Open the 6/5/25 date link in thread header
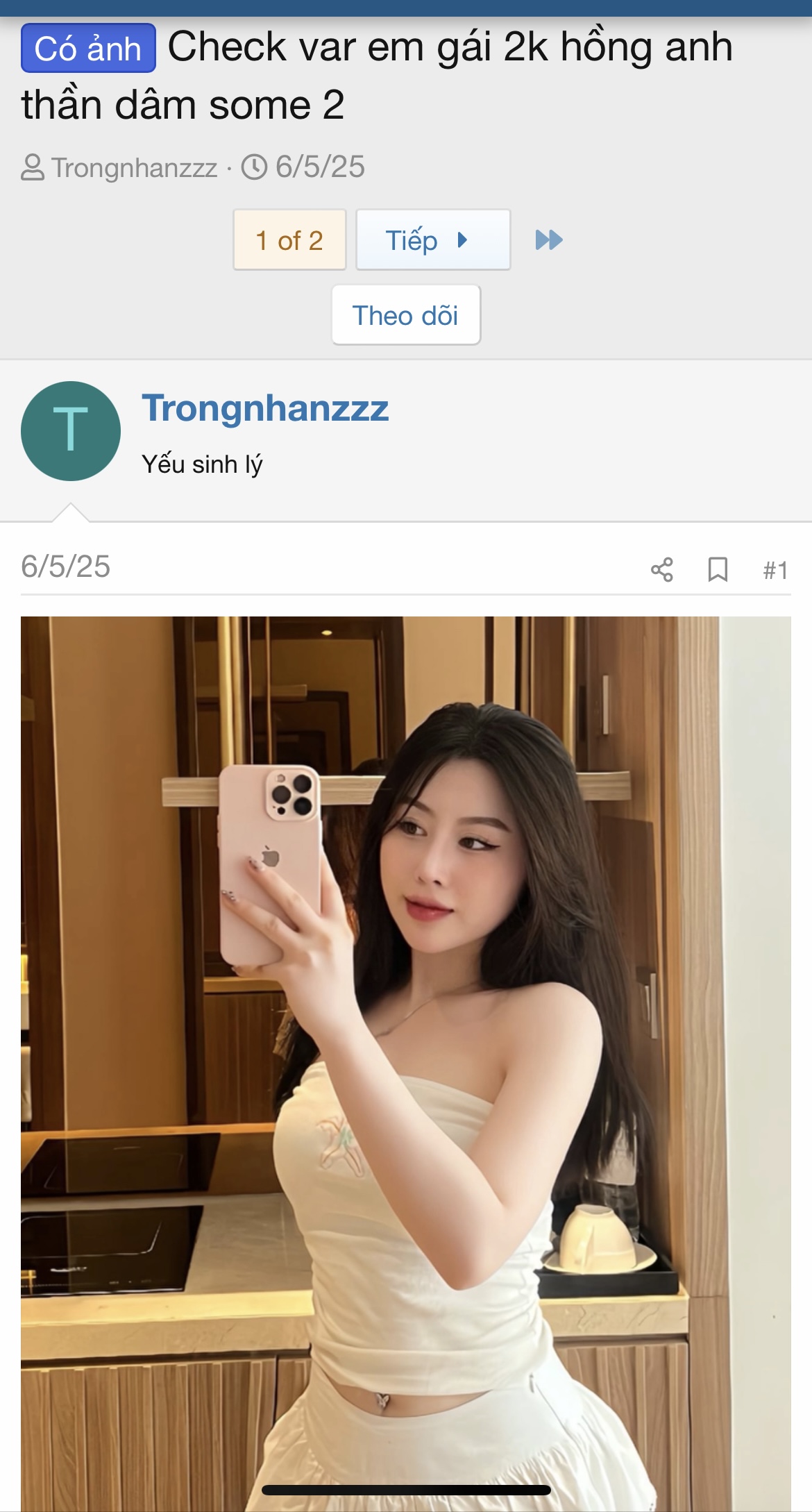This screenshot has width=812, height=1512. (319, 167)
